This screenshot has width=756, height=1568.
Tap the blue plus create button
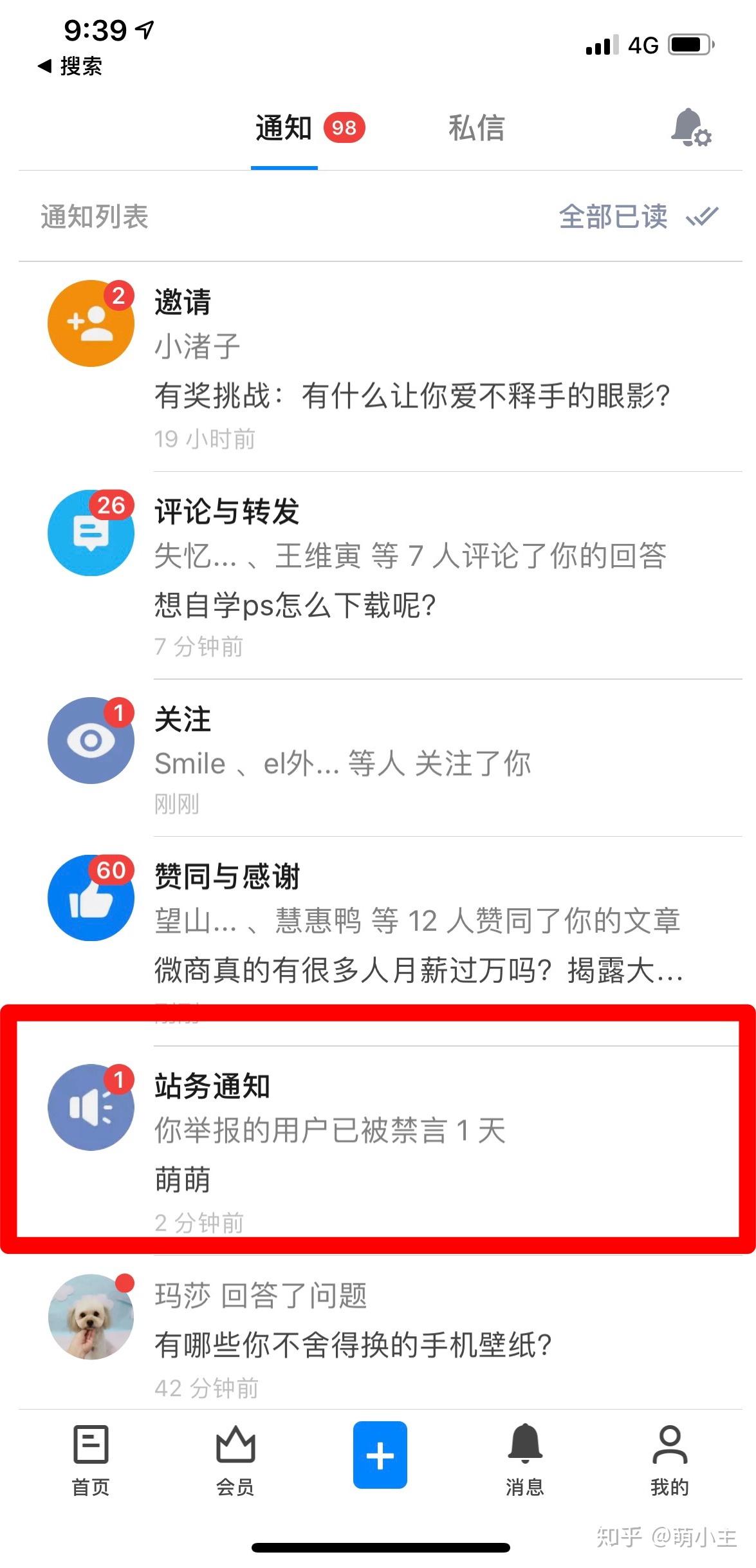pos(380,1455)
